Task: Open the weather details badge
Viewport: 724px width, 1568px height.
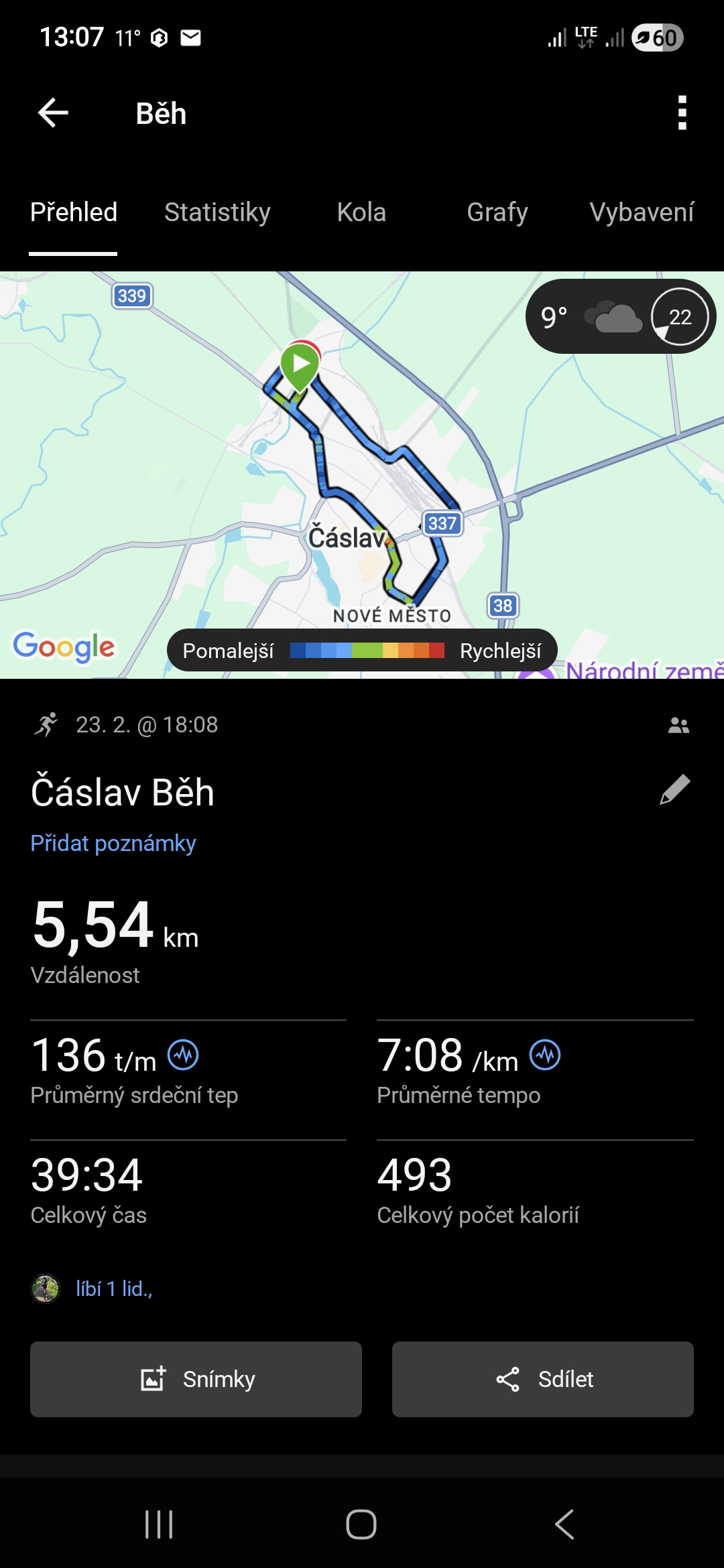Action: click(620, 316)
